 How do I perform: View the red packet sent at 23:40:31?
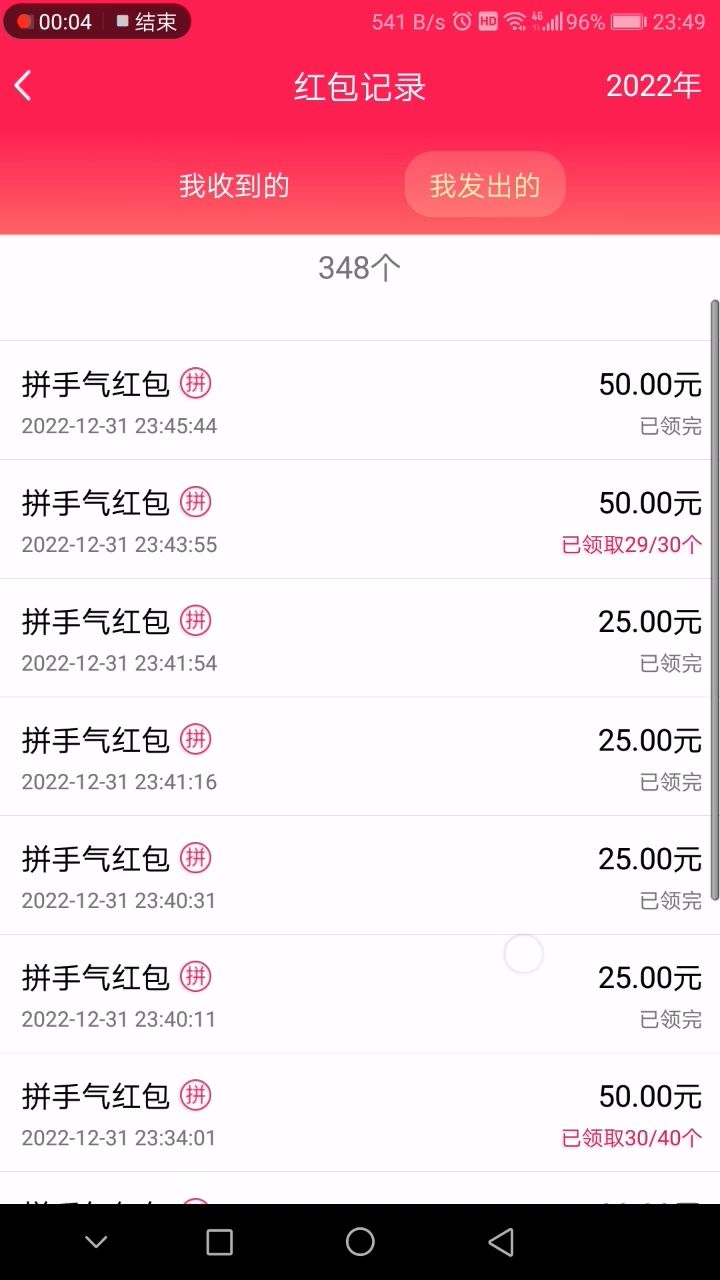click(360, 876)
